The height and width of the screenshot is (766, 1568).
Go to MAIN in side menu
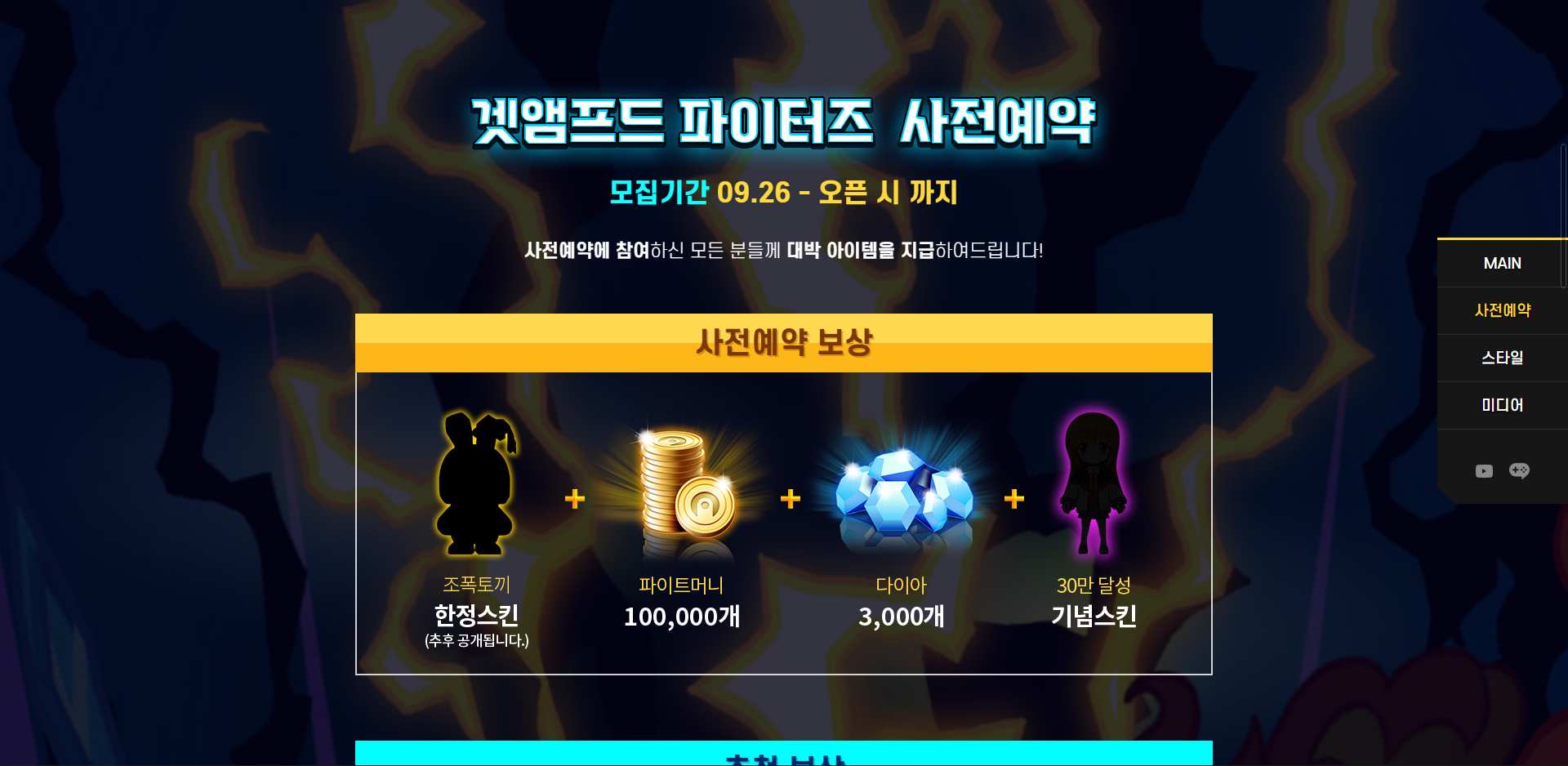coord(1502,263)
